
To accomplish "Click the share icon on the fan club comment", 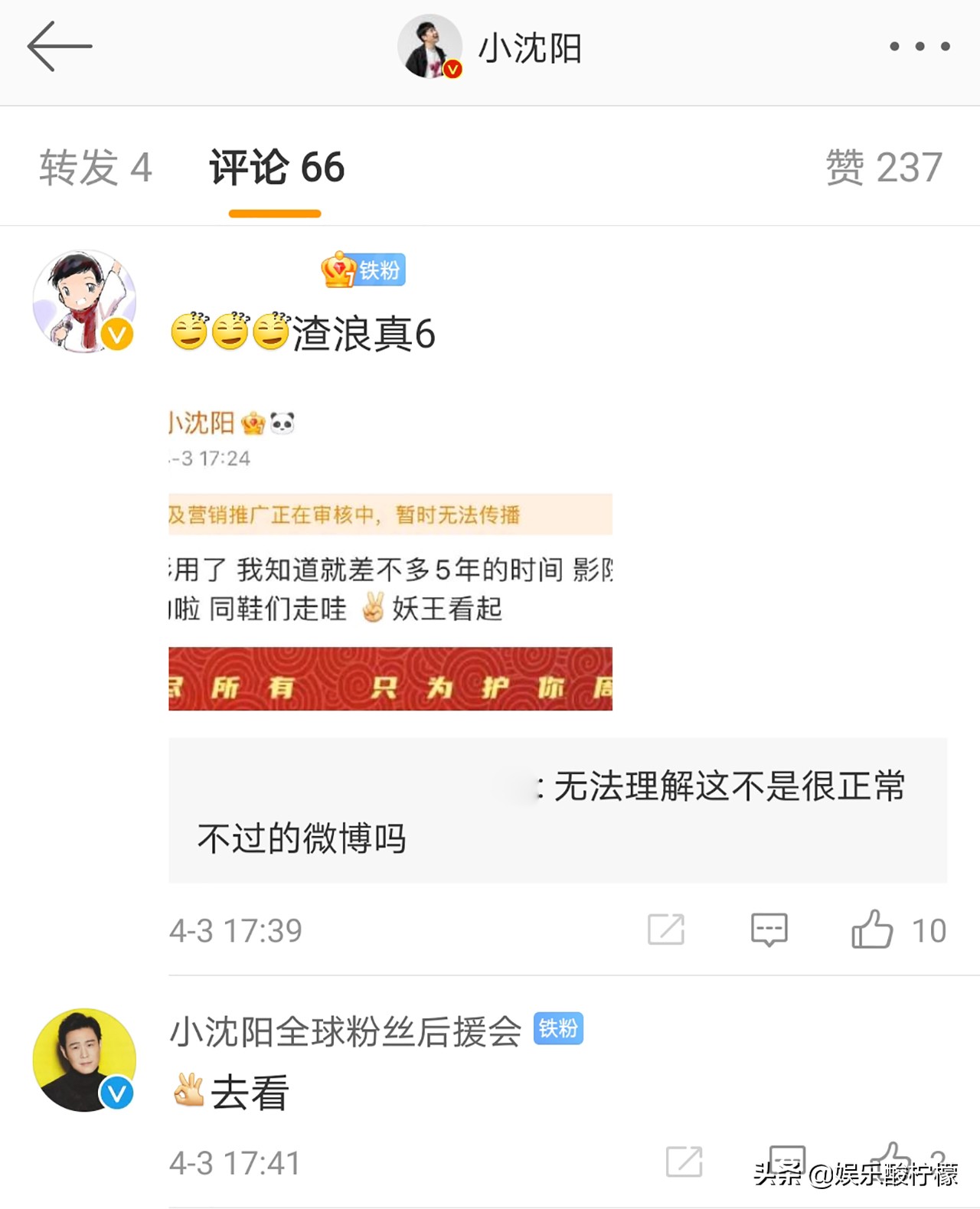I will pos(684,1161).
